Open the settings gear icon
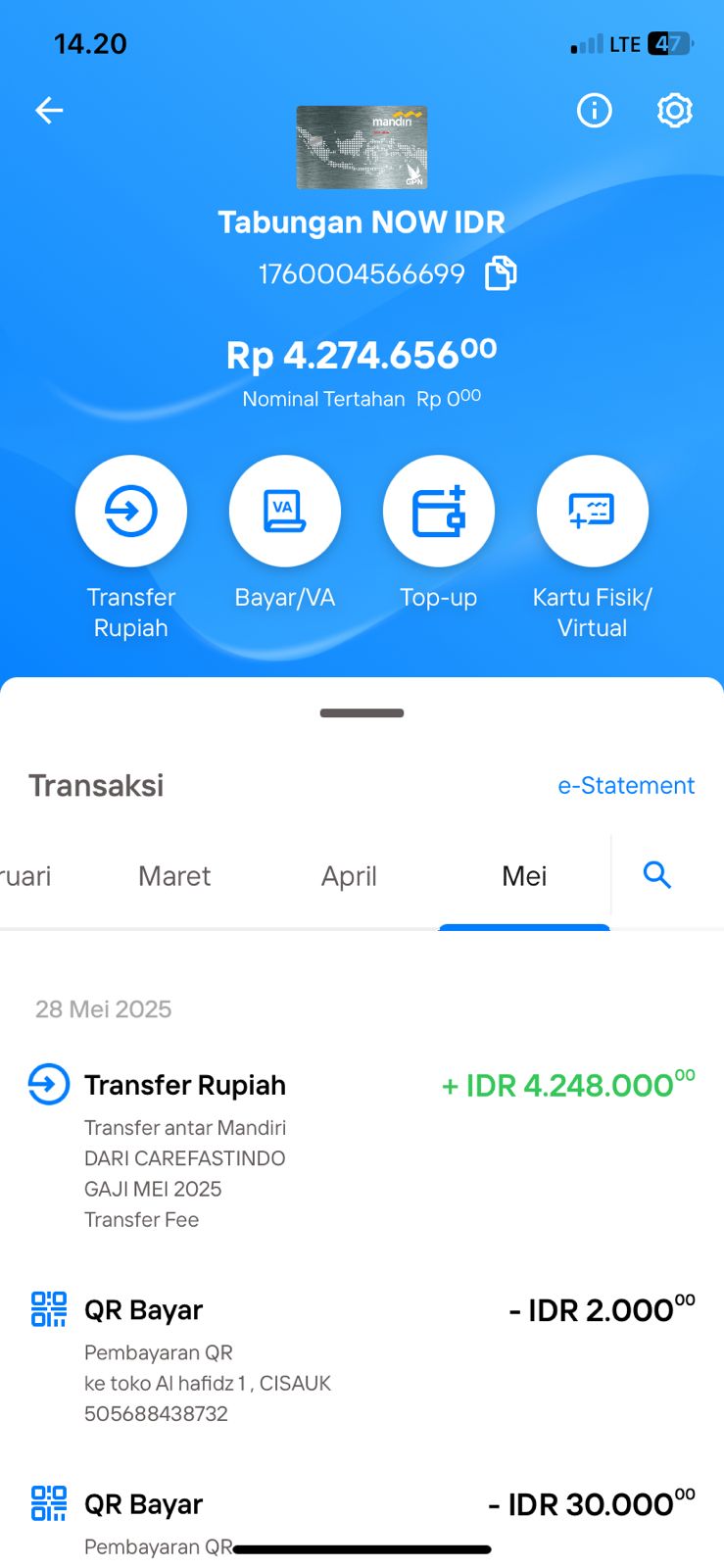Screen dimensions: 724x1568 [x=674, y=111]
